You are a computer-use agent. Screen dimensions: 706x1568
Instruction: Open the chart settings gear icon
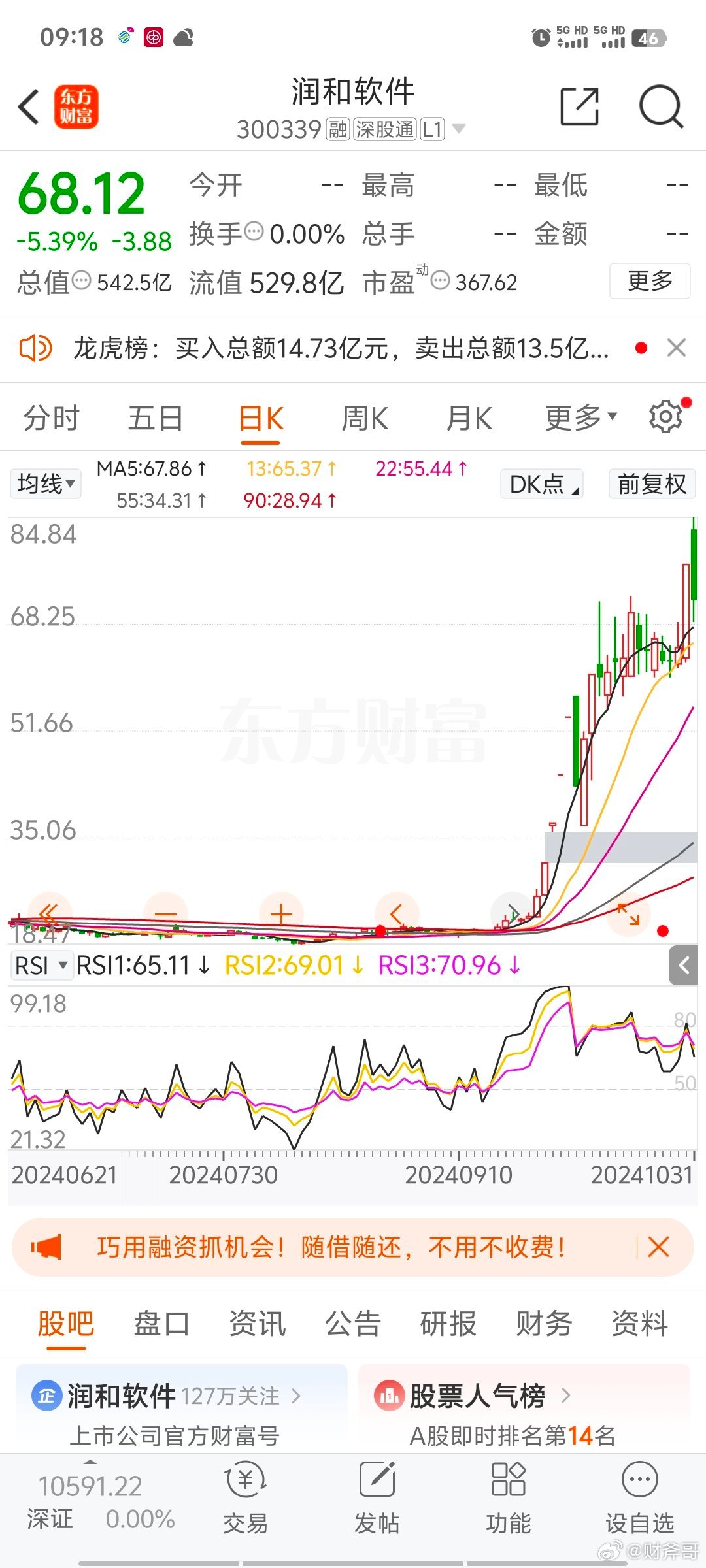click(665, 416)
